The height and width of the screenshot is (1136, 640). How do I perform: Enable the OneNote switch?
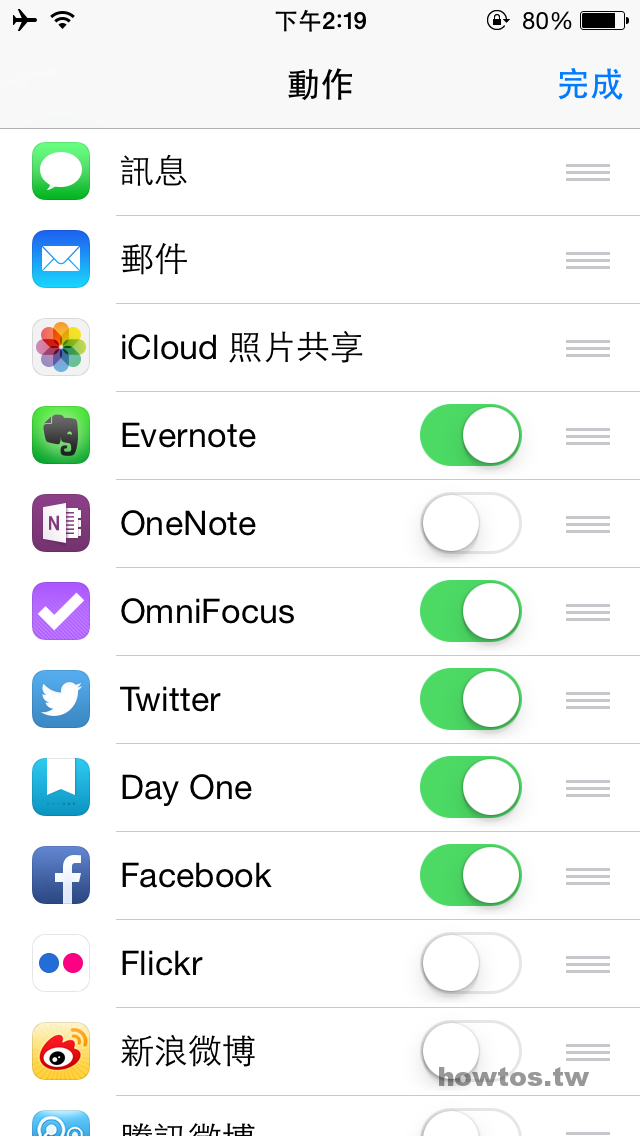click(471, 523)
